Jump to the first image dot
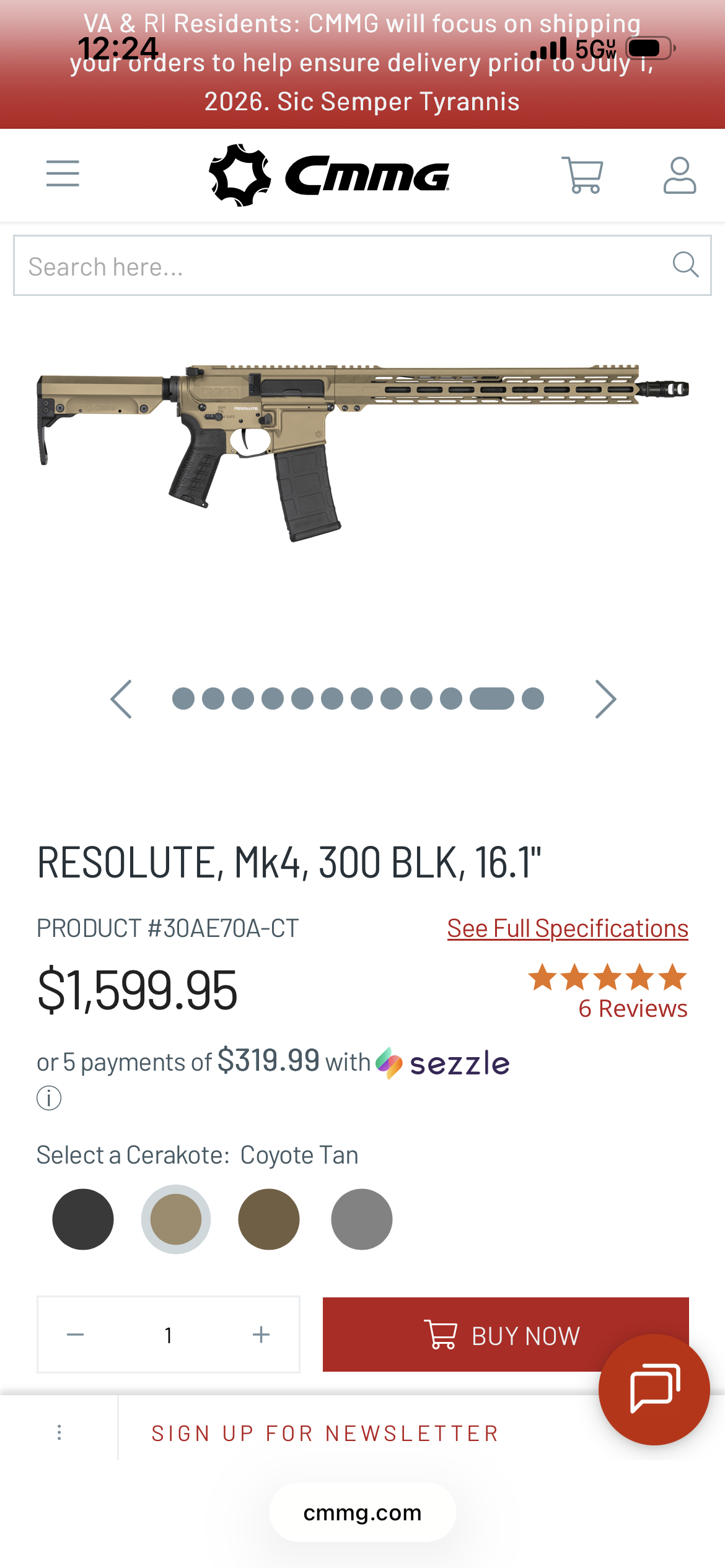Viewport: 725px width, 1568px height. pyautogui.click(x=183, y=699)
